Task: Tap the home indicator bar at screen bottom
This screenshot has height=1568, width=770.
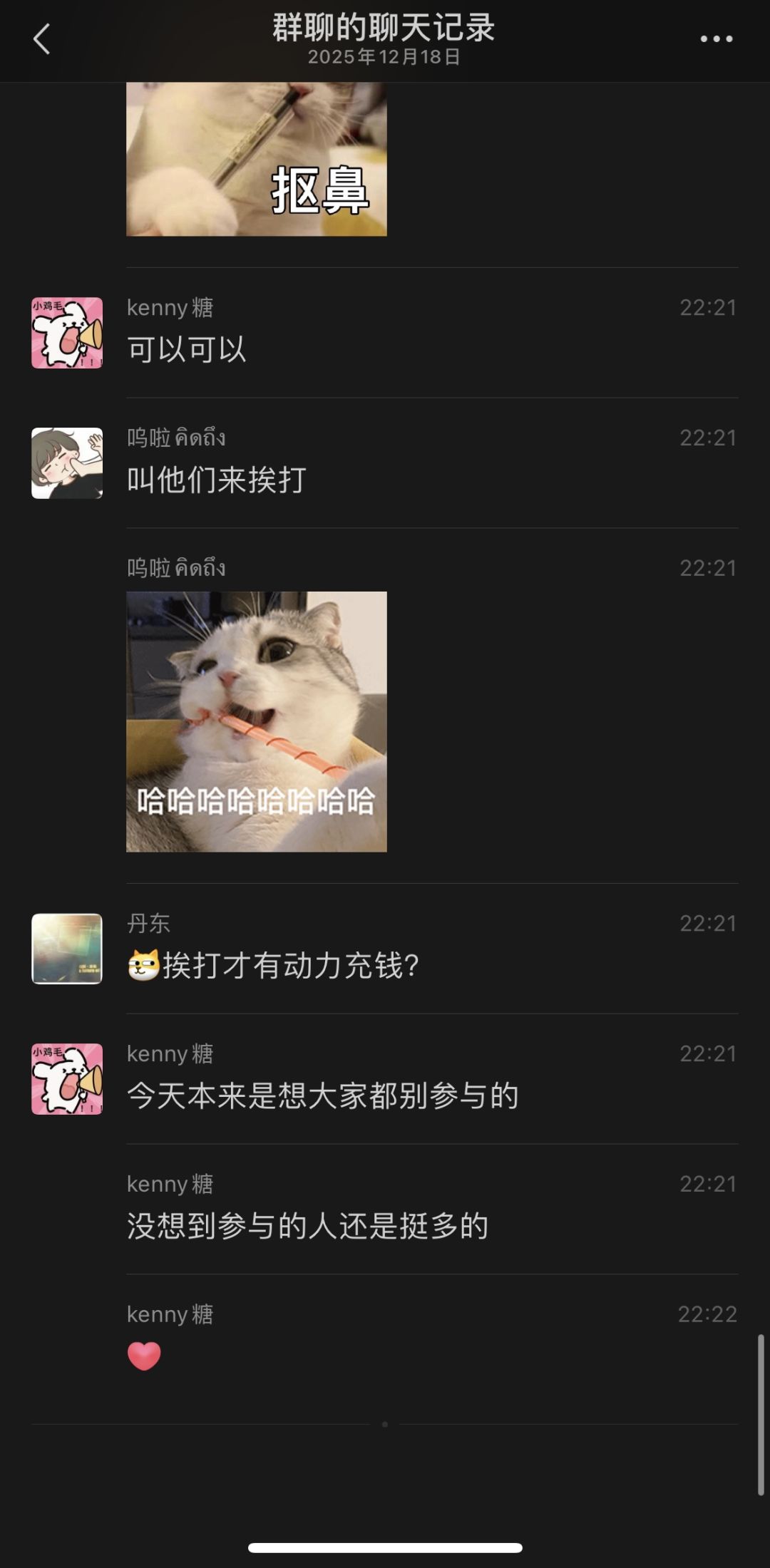Action: [x=385, y=1546]
